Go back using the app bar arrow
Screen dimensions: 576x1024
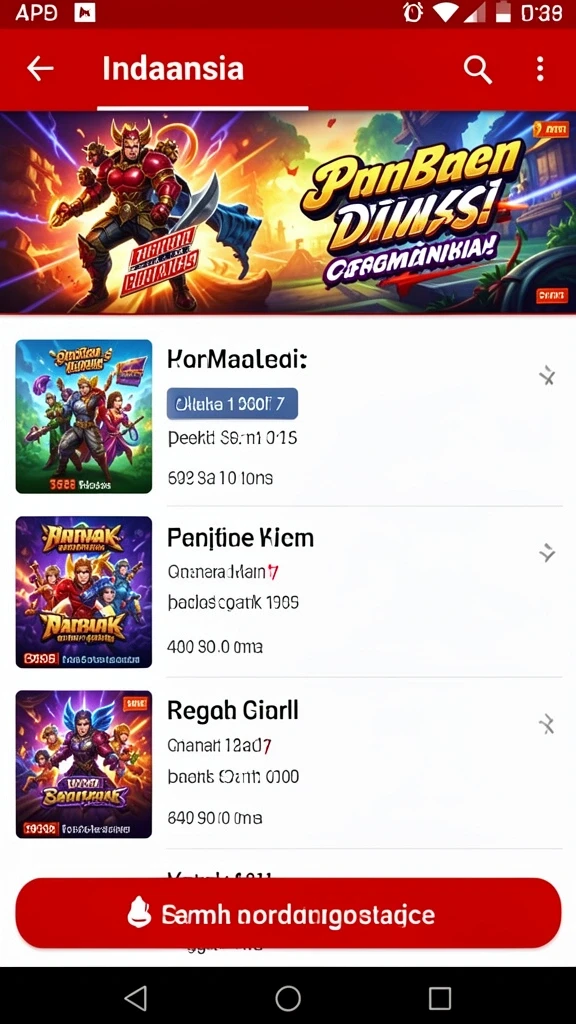click(x=40, y=69)
